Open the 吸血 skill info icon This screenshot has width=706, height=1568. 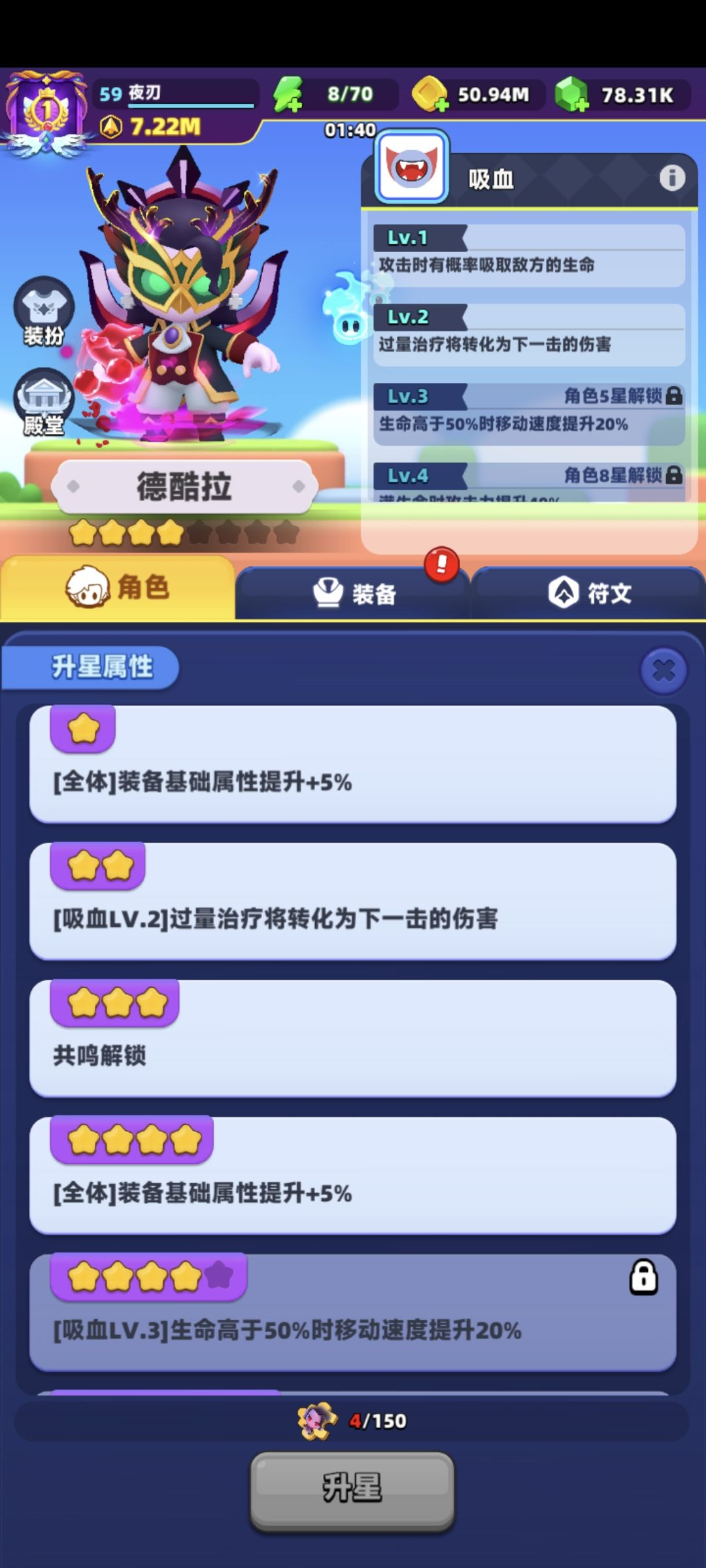(671, 178)
